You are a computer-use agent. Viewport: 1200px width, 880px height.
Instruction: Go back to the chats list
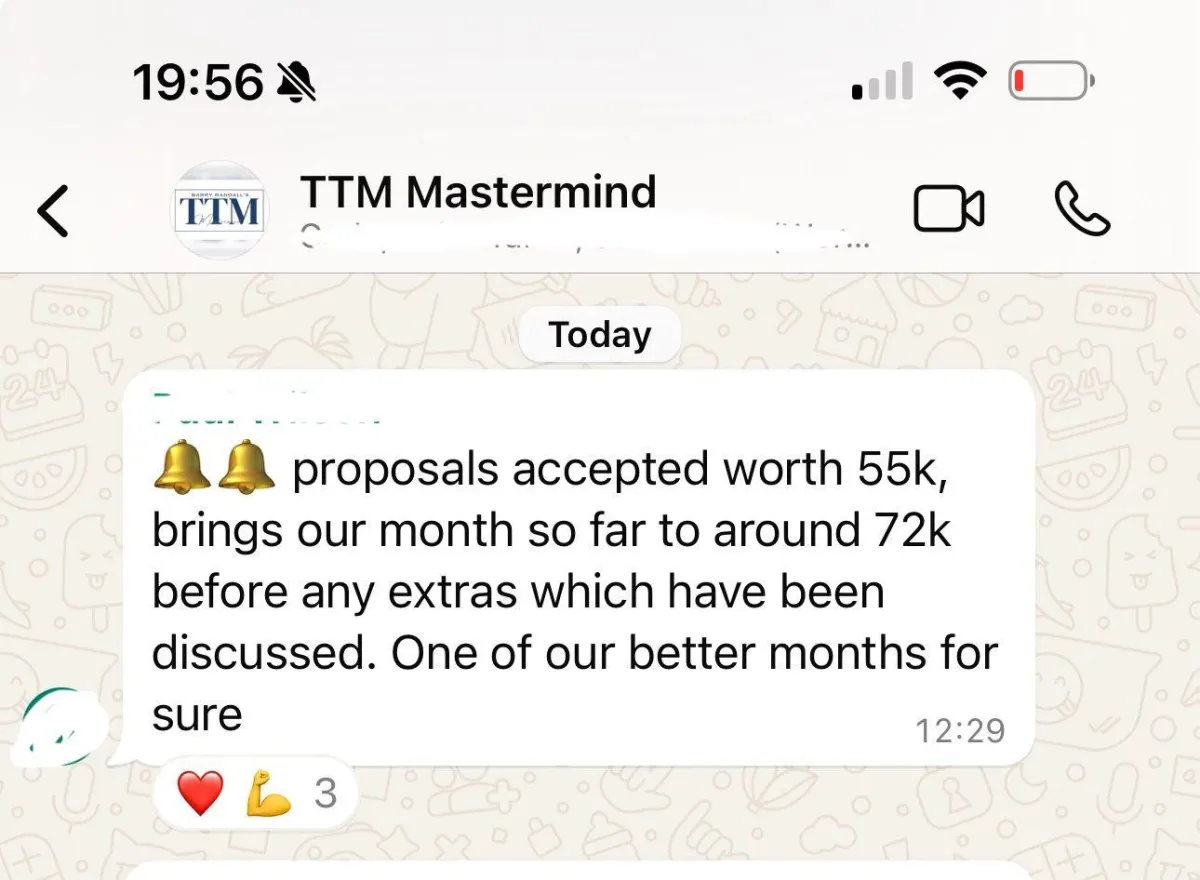[x=53, y=211]
